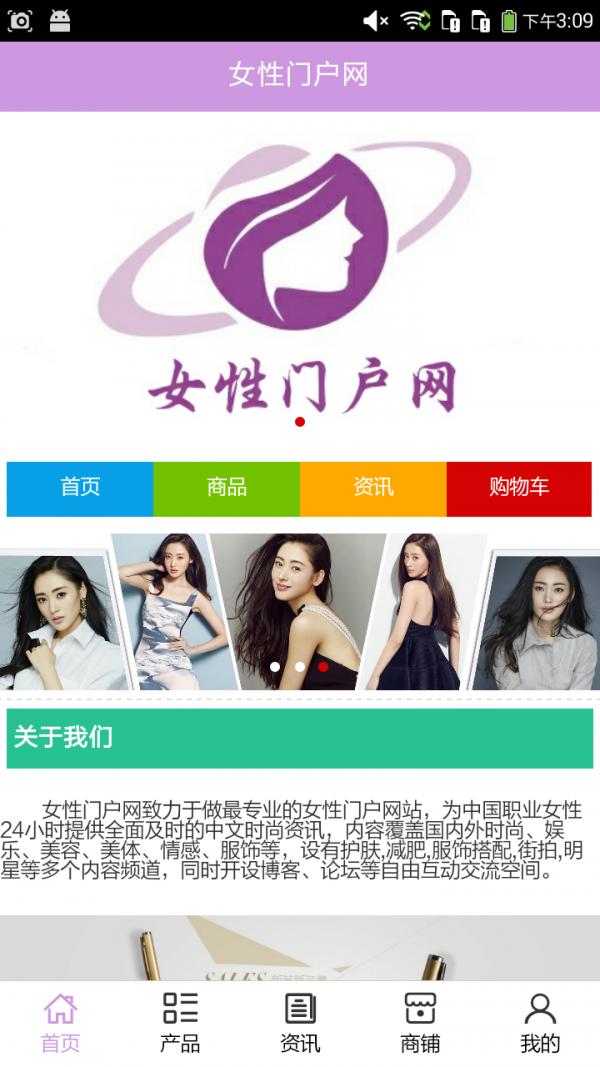Switch to the 产品 tab

[180, 1023]
